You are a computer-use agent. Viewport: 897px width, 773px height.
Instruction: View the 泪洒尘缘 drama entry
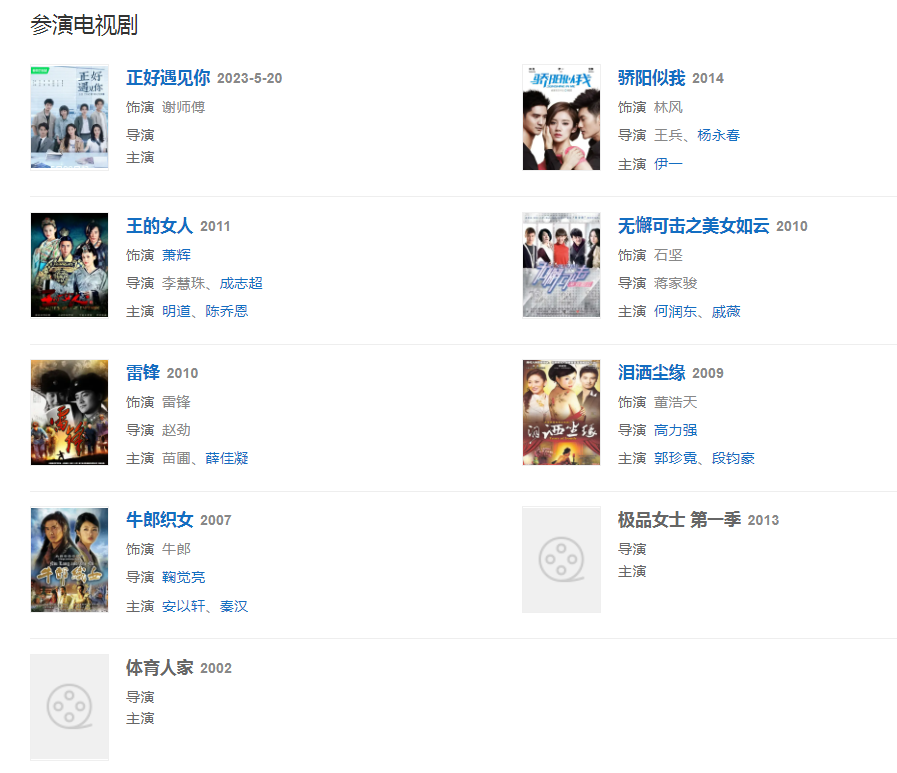click(x=651, y=373)
